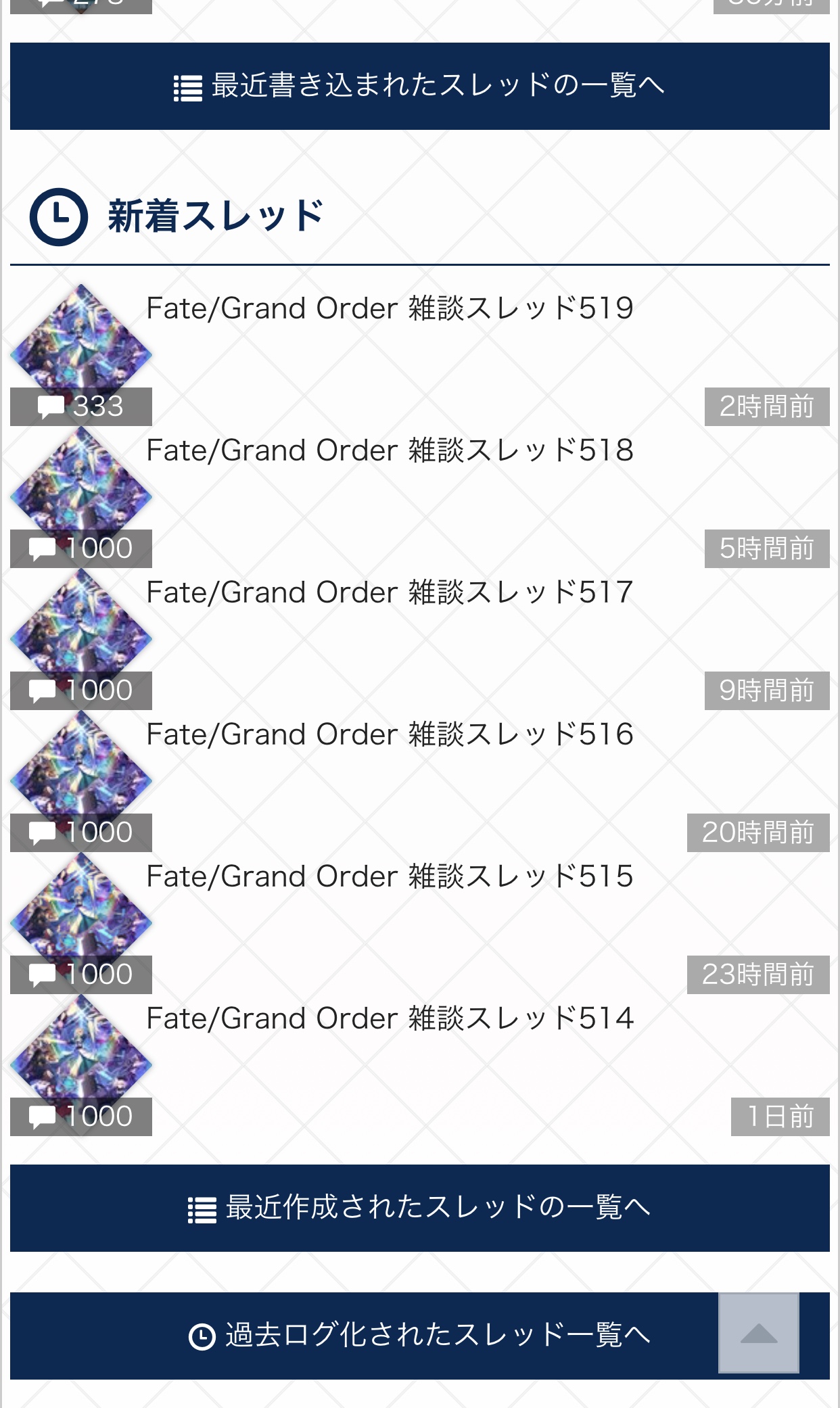Open Fate/Grand Order 雑談スレッド519

point(390,309)
